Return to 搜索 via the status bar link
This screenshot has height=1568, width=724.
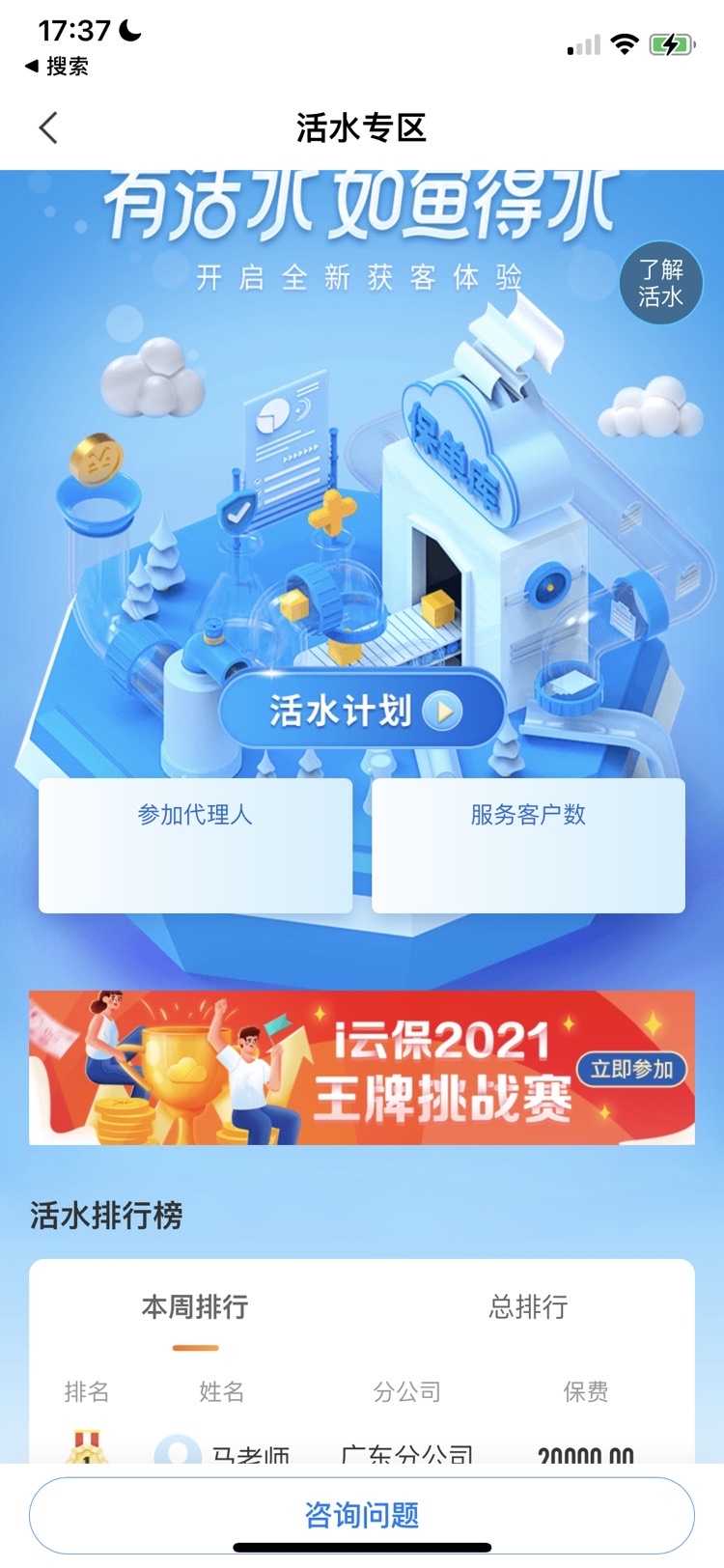coord(58,67)
